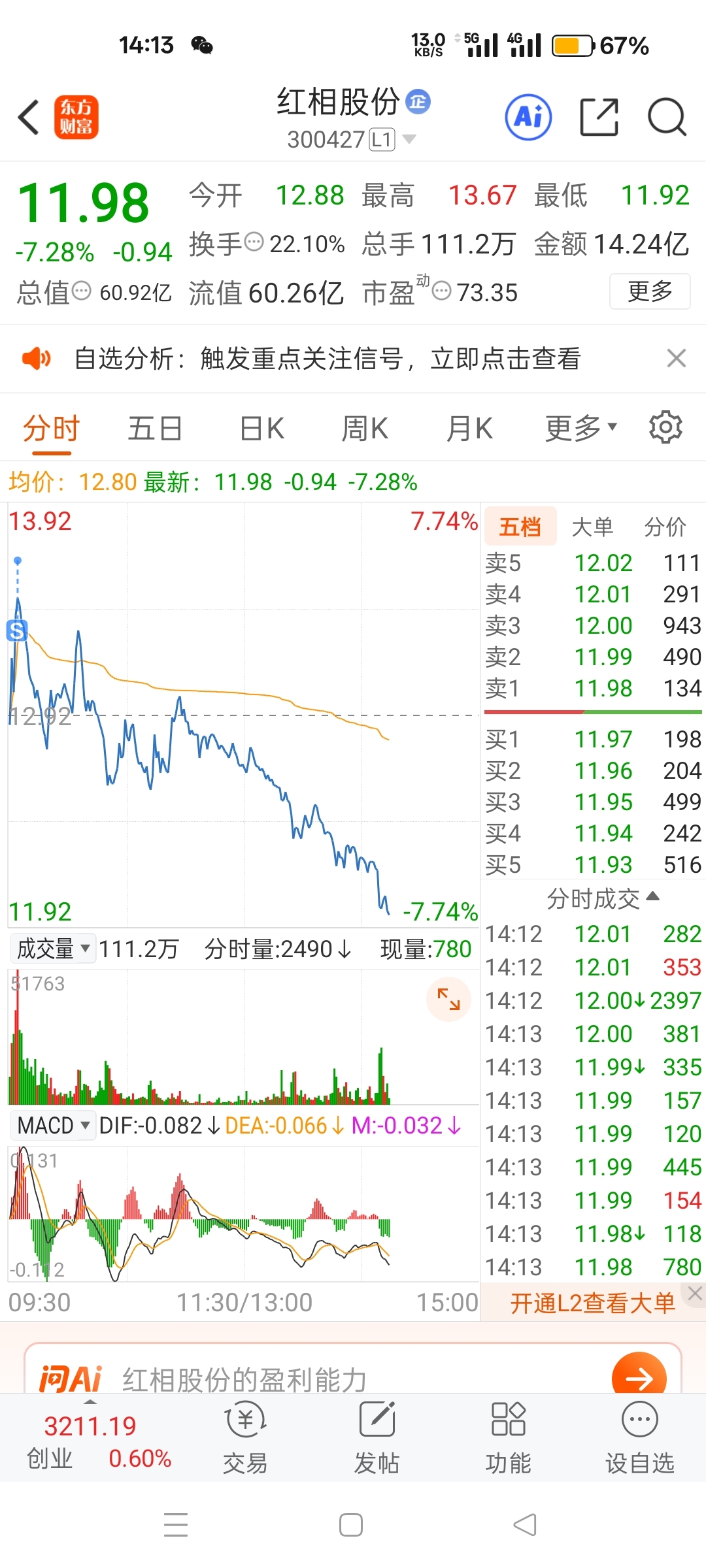Switch to the 周K chart tab
The width and height of the screenshot is (706, 1568).
click(364, 429)
